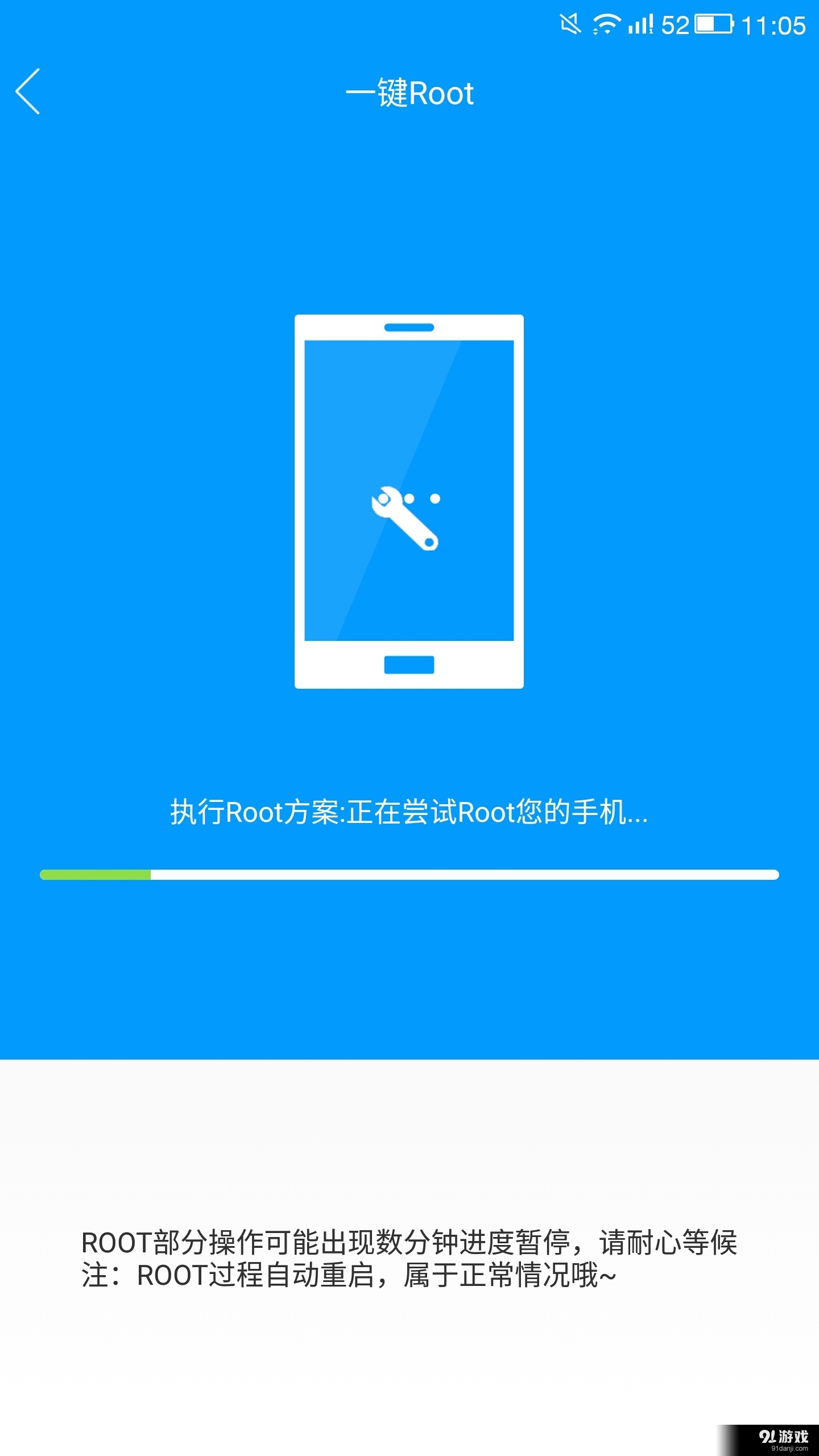
Task: Go back from the 一键Root screen
Action: (x=28, y=92)
